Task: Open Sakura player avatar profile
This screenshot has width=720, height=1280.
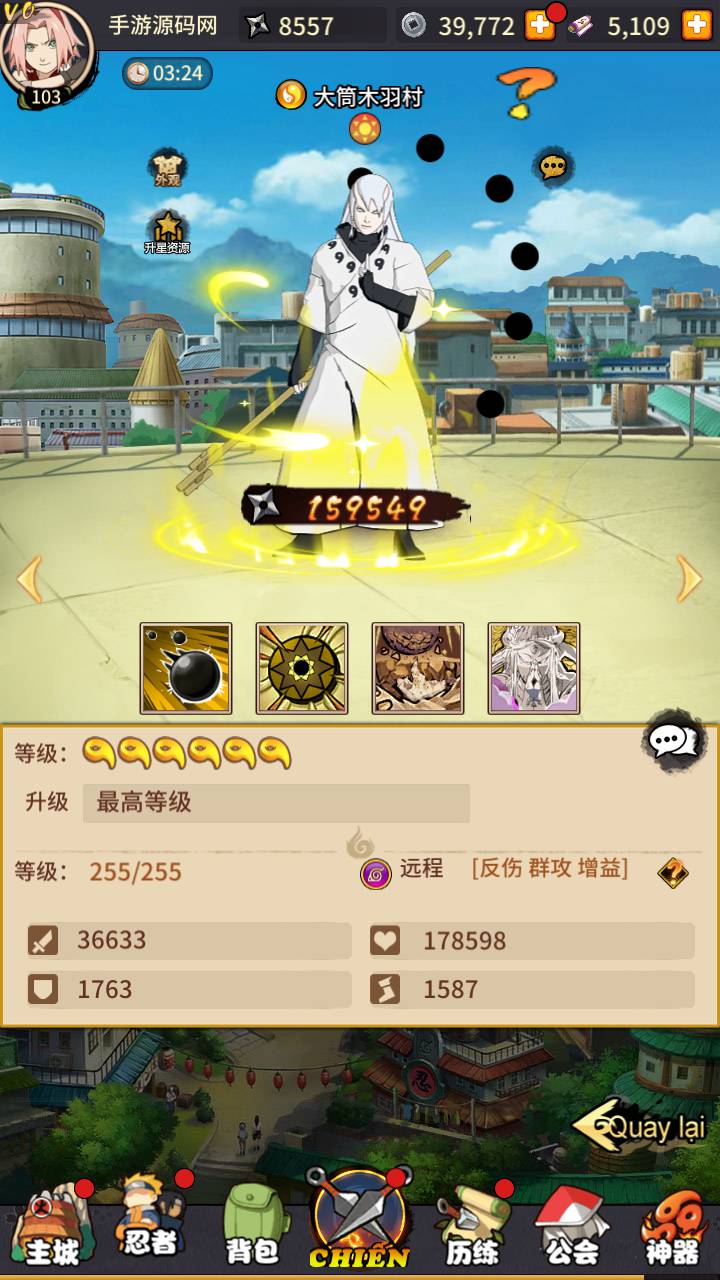Action: tap(46, 52)
